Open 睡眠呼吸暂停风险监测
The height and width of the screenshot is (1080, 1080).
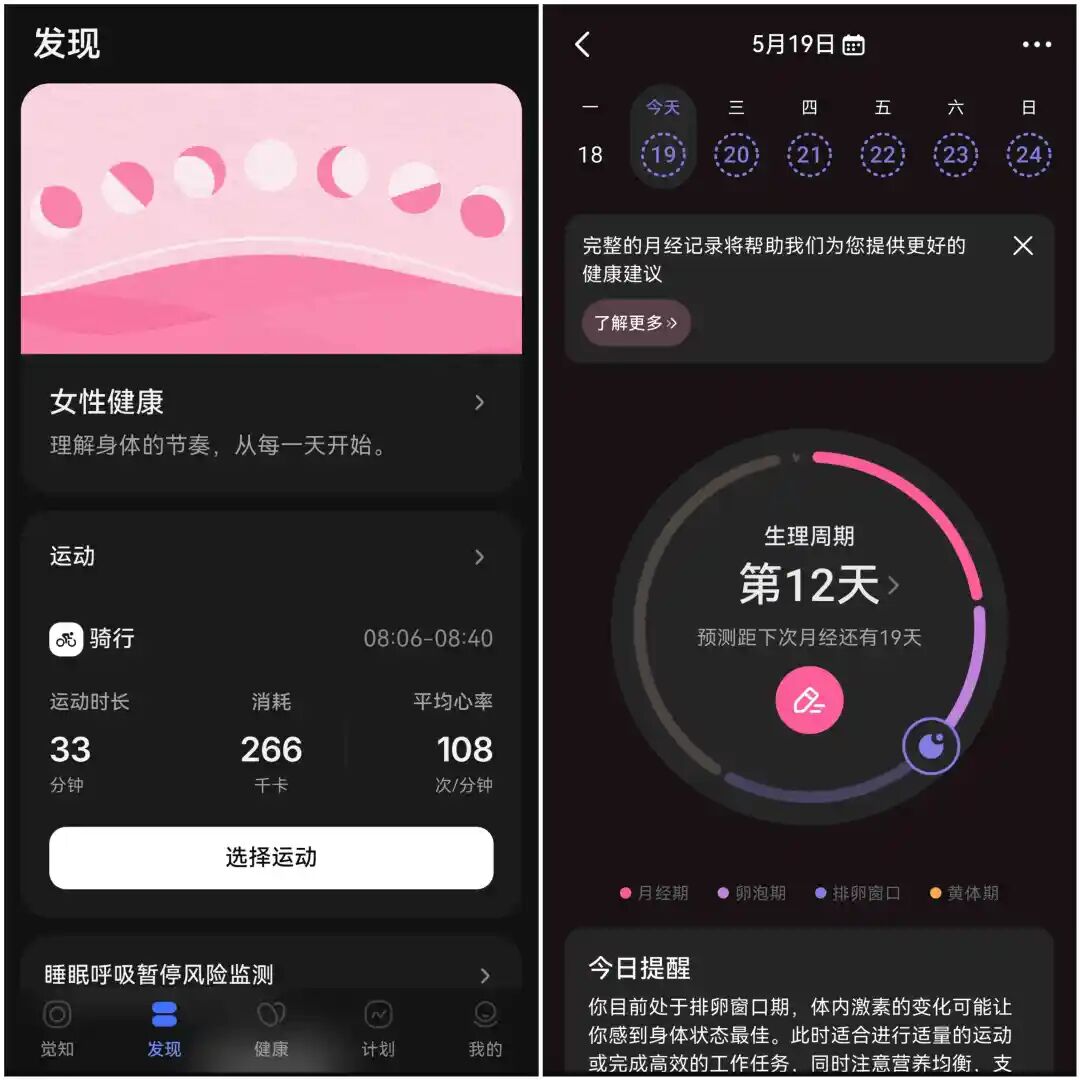271,974
